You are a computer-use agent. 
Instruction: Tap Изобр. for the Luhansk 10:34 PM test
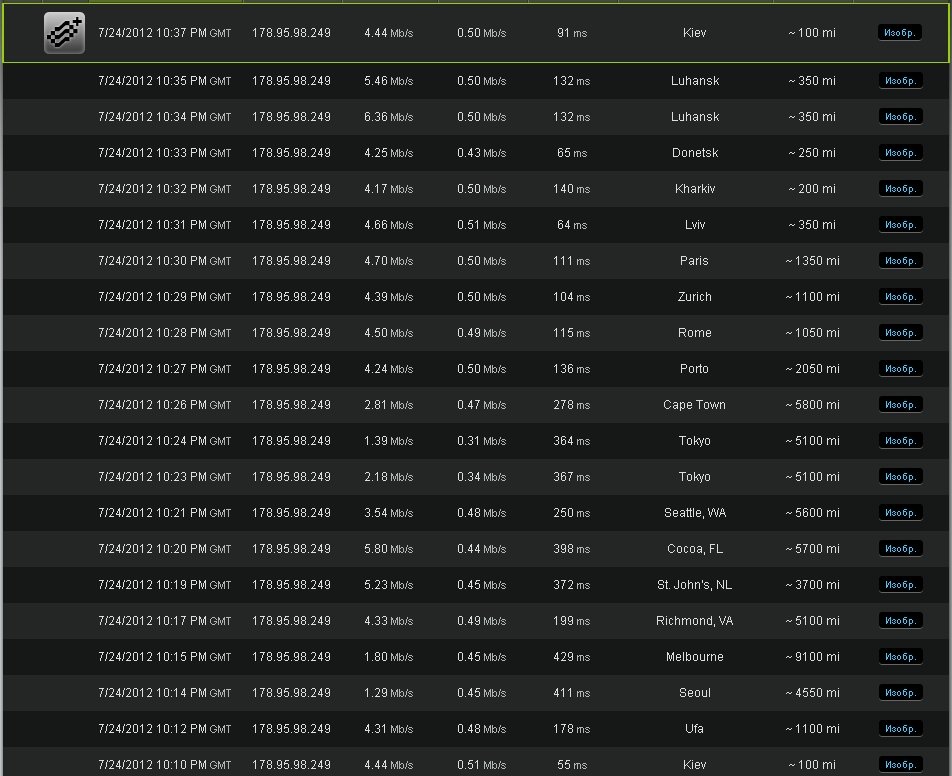coord(900,116)
